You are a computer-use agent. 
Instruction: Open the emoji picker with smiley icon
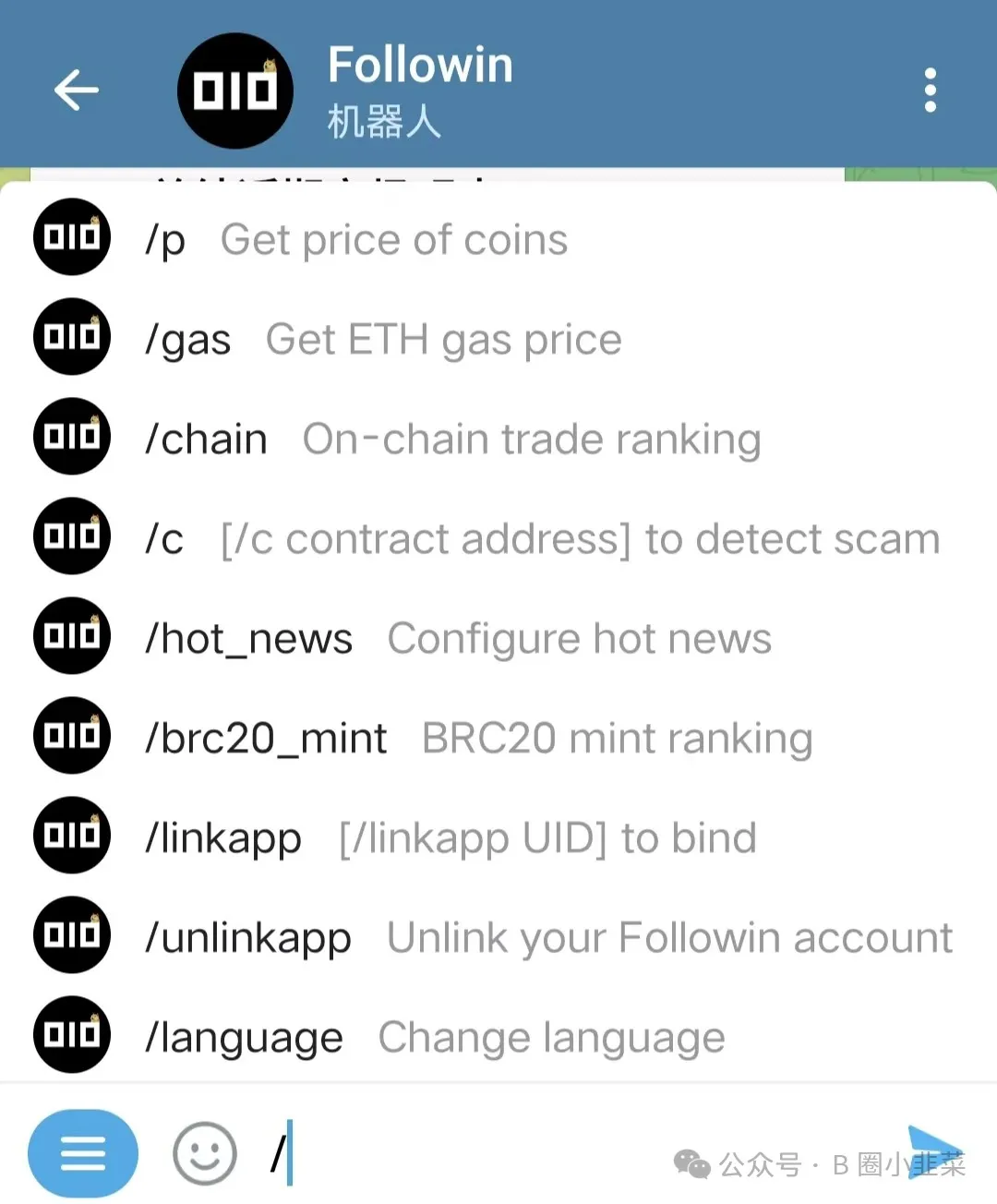click(205, 1151)
